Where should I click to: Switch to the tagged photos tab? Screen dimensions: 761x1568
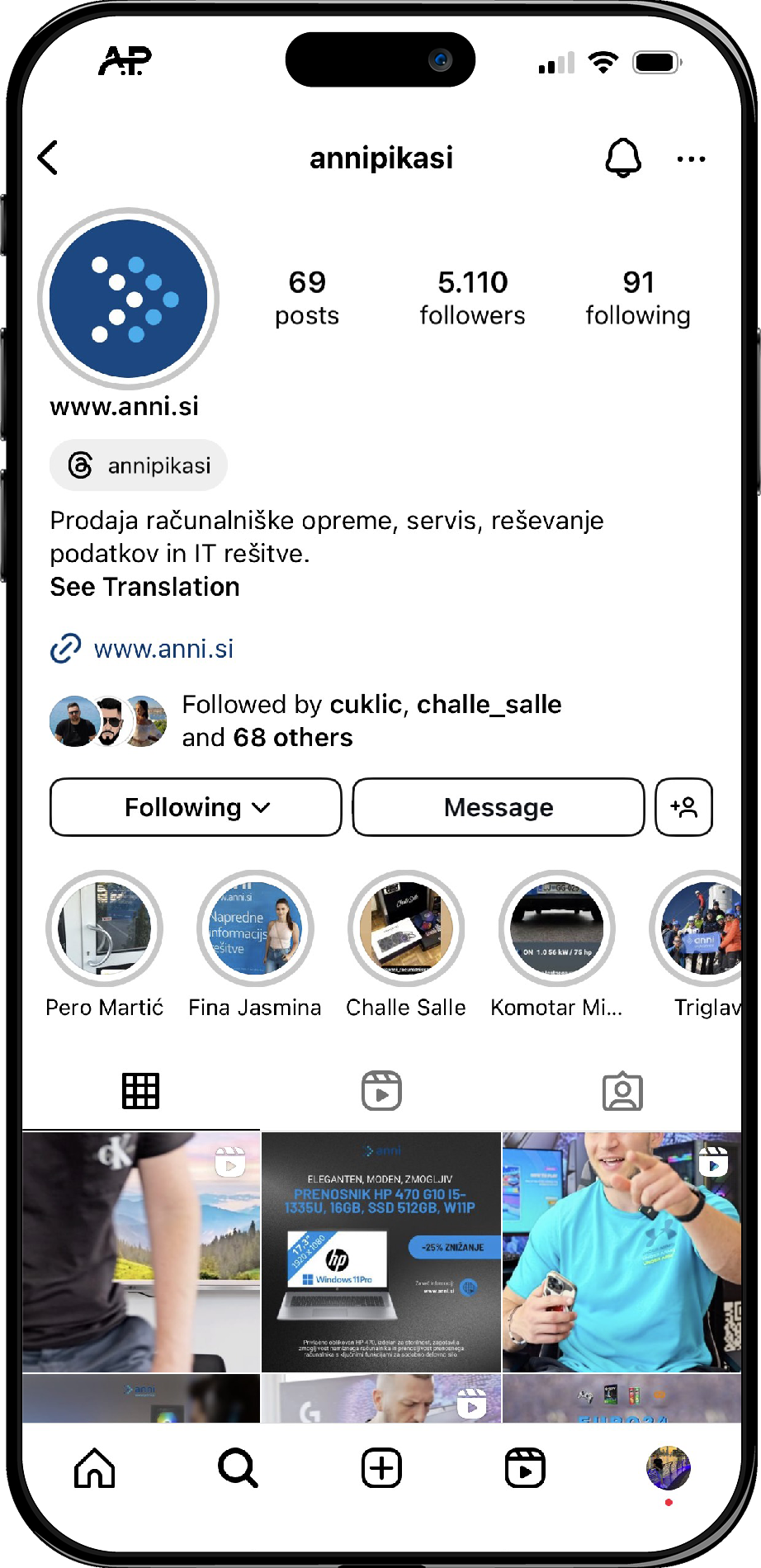click(622, 1091)
